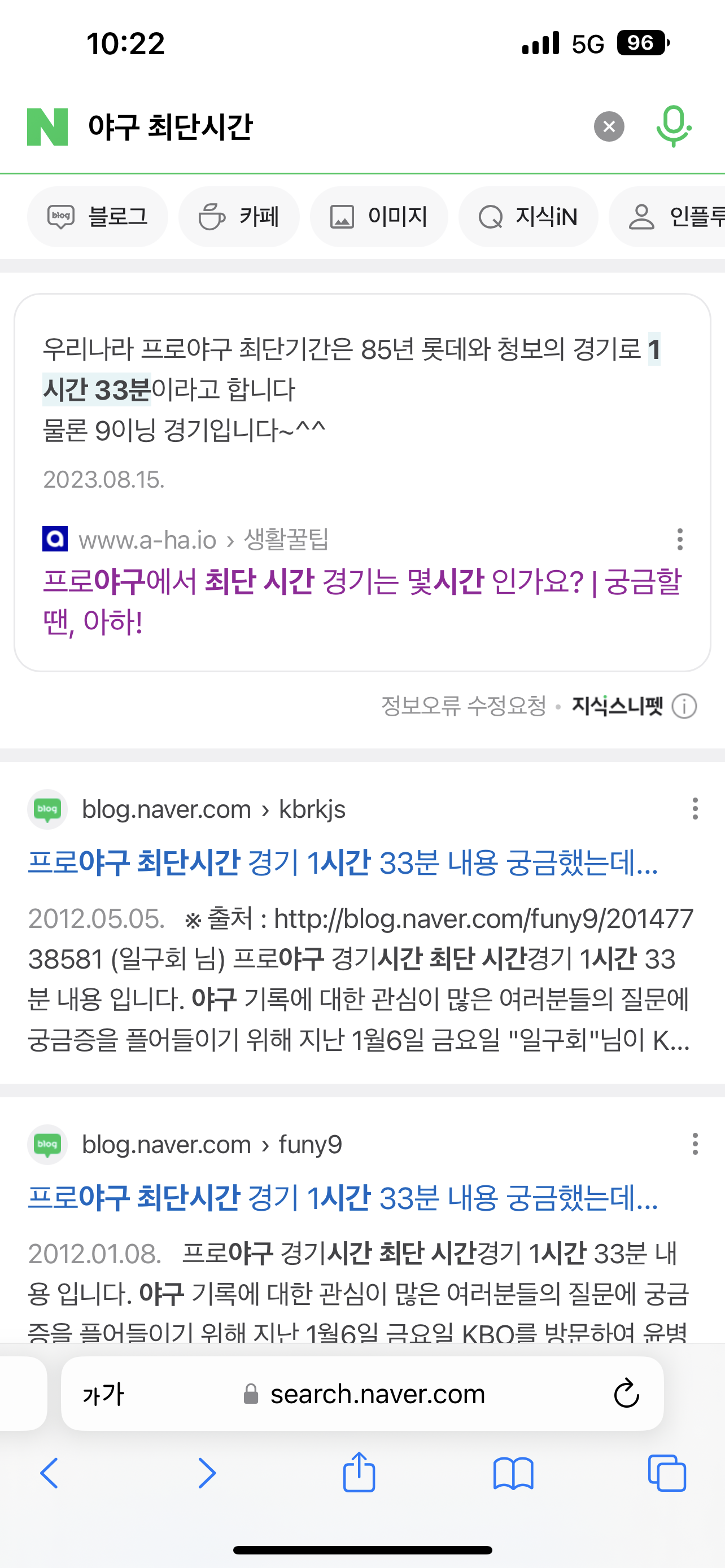Switch to the 카페 filter
Image resolution: width=725 pixels, height=1568 pixels.
pos(239,217)
